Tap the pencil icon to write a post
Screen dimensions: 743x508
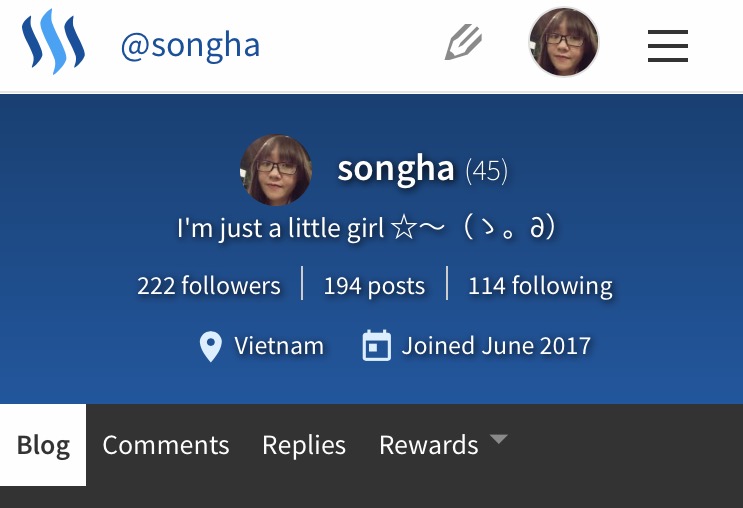464,43
